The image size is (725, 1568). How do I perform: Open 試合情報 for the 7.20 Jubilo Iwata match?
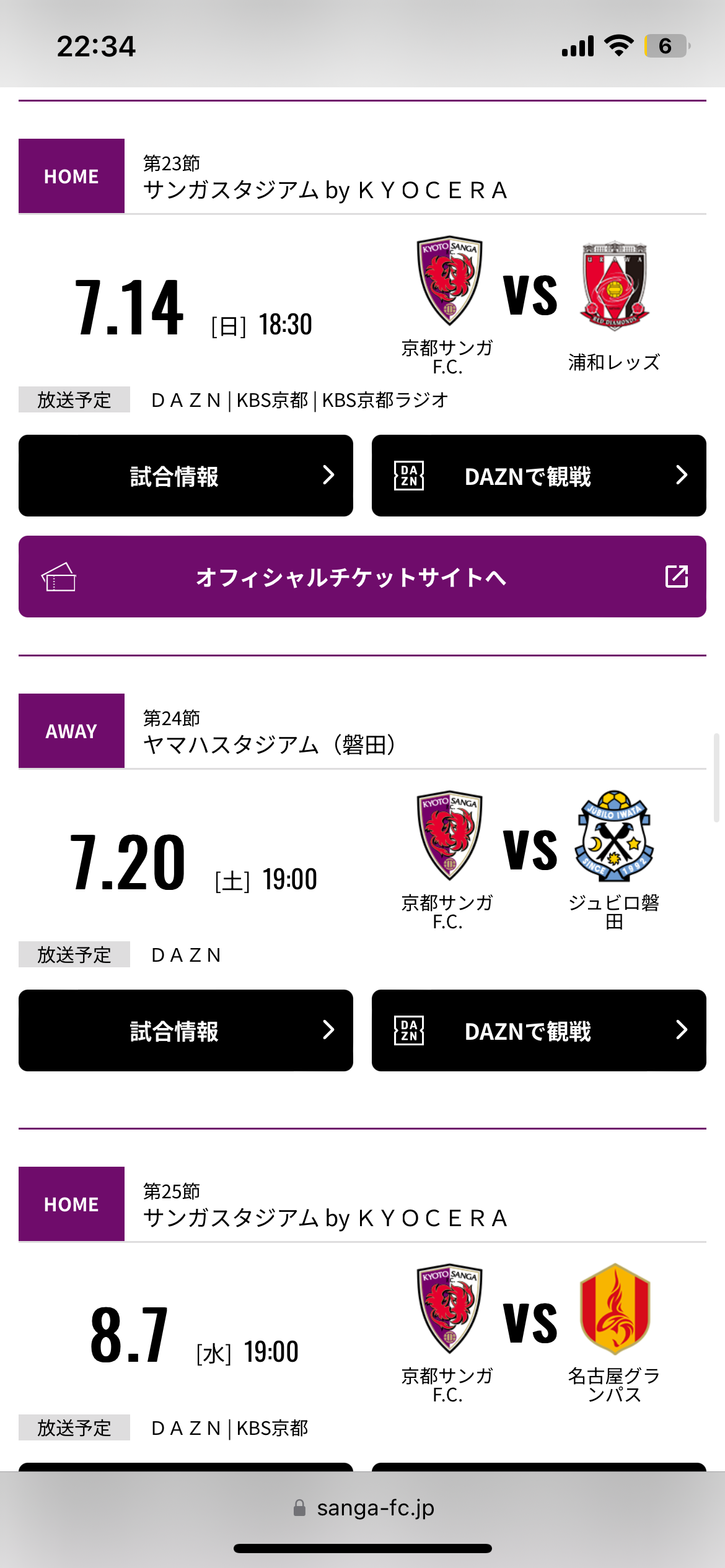186,1030
